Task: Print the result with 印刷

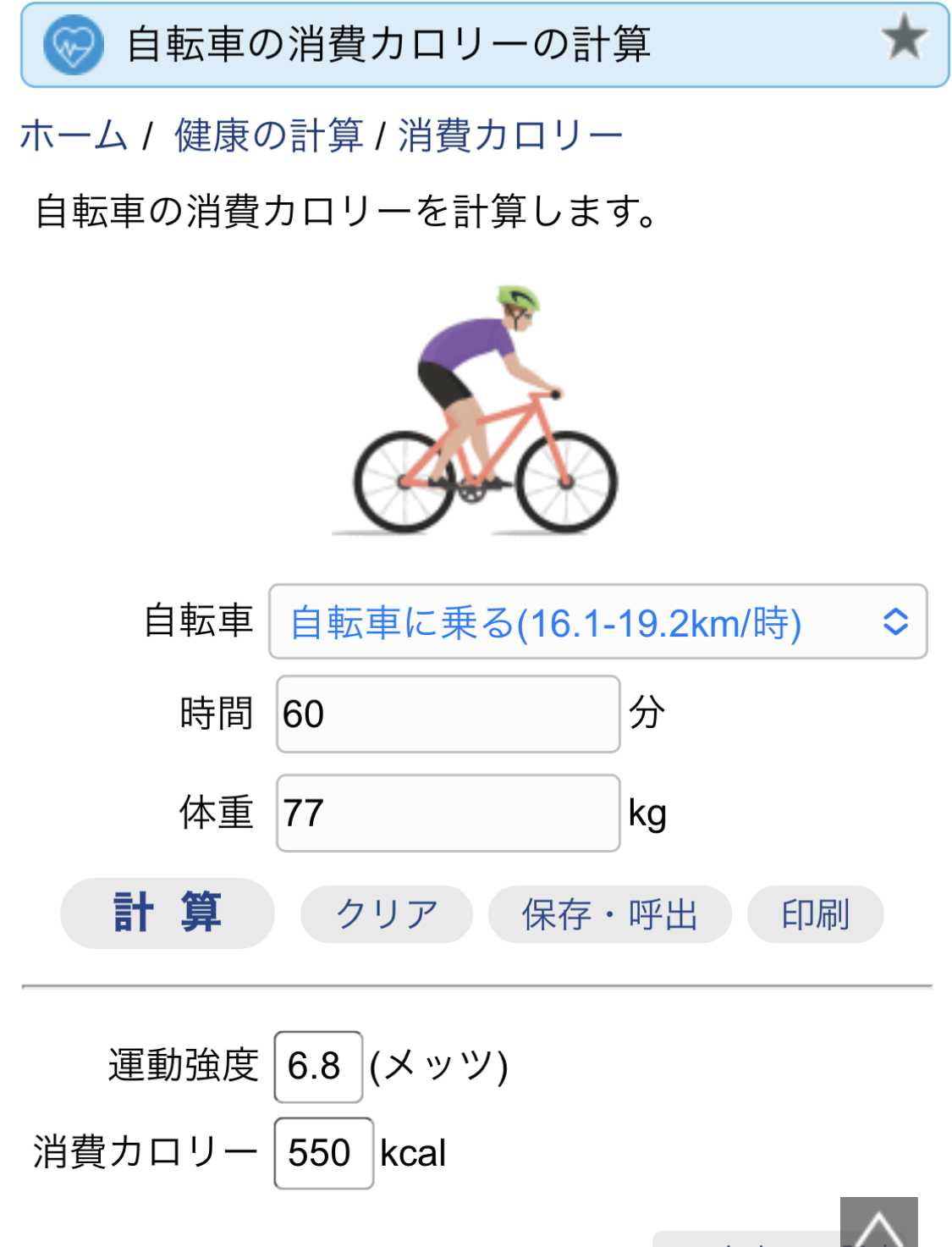Action: (815, 914)
